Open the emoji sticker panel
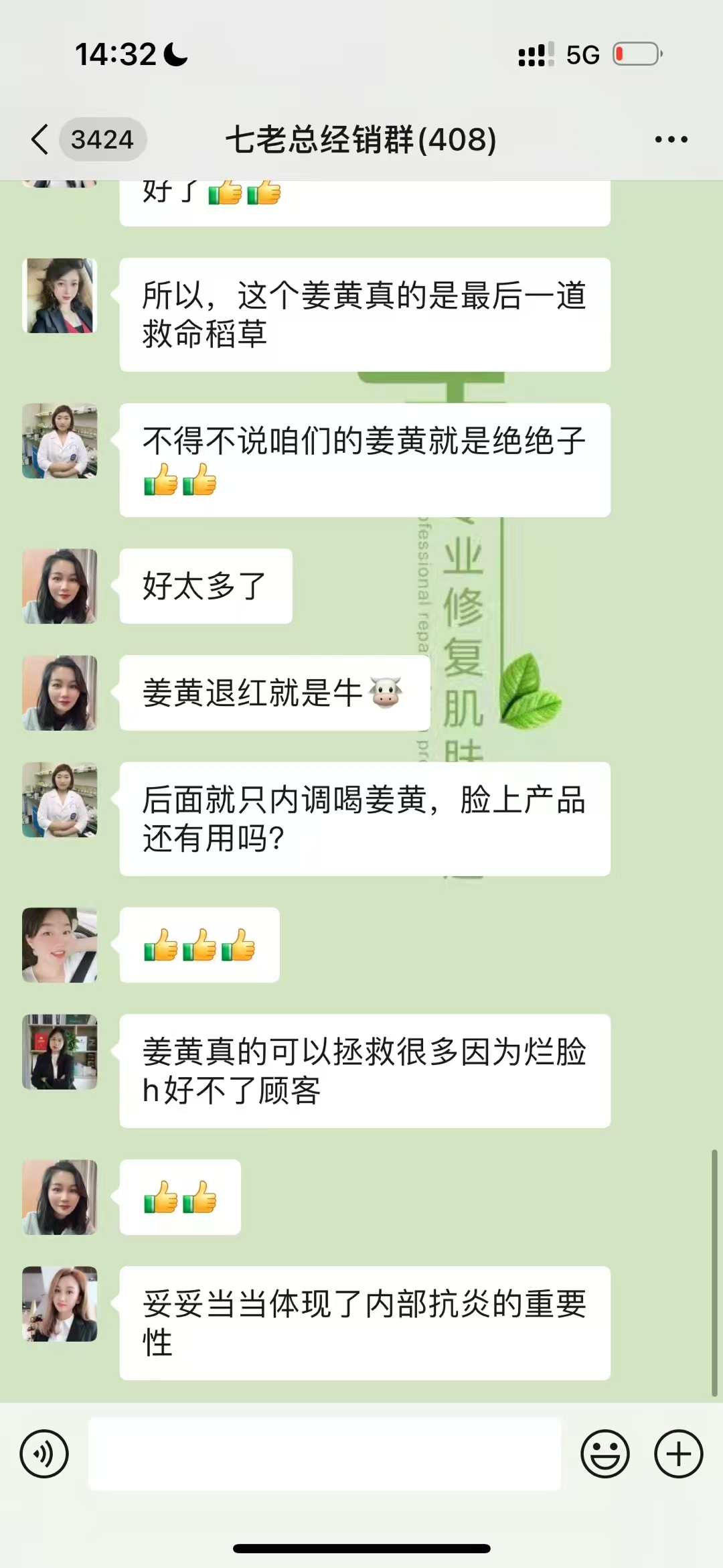 pos(605,1454)
